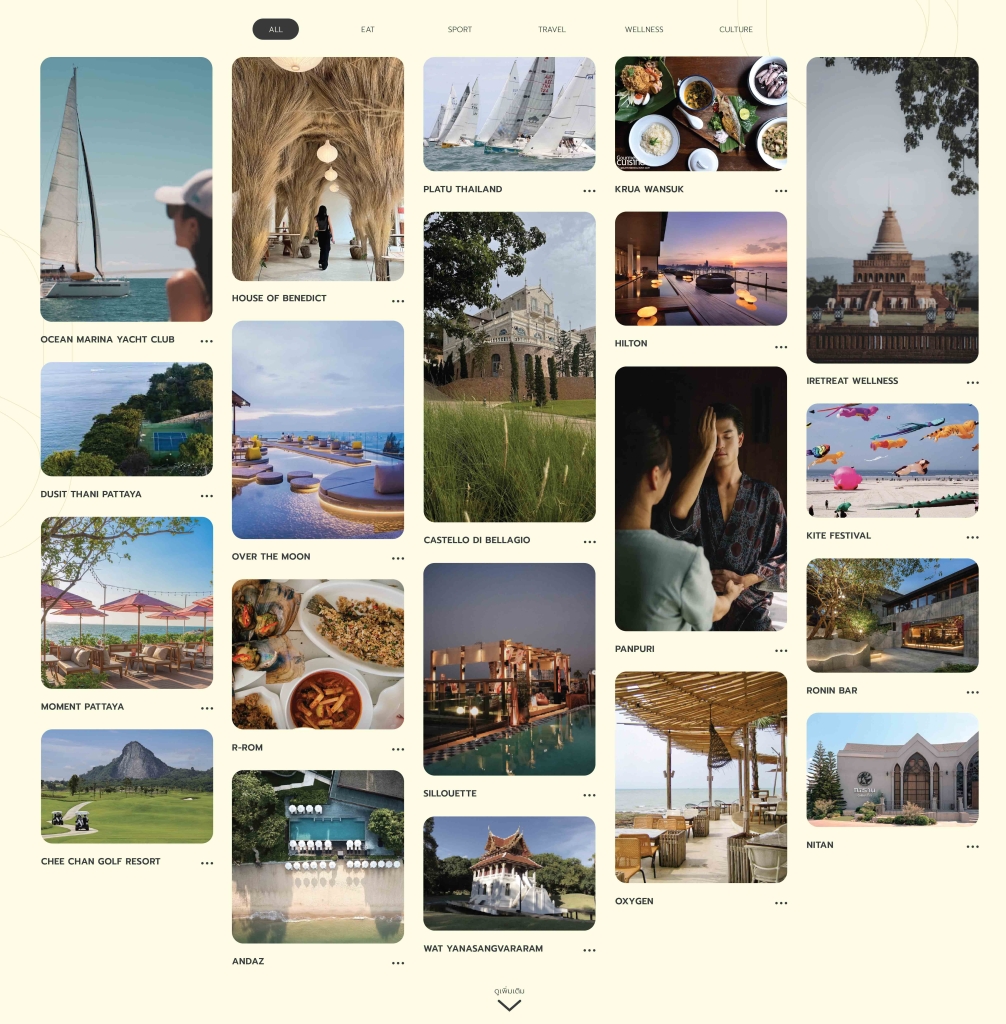The height and width of the screenshot is (1024, 1006).
Task: Load more places with the down chevron
Action: pos(509,1005)
